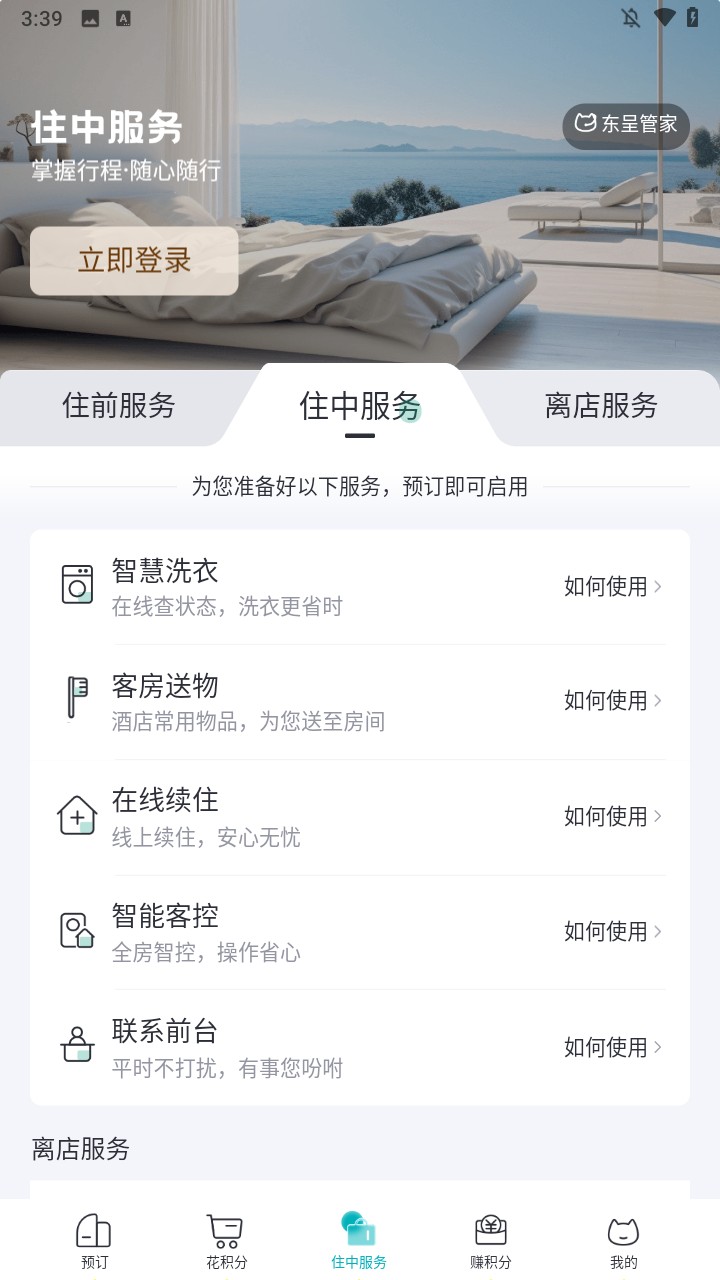
Task: Tap the 客房送物 flag icon
Action: click(x=76, y=700)
